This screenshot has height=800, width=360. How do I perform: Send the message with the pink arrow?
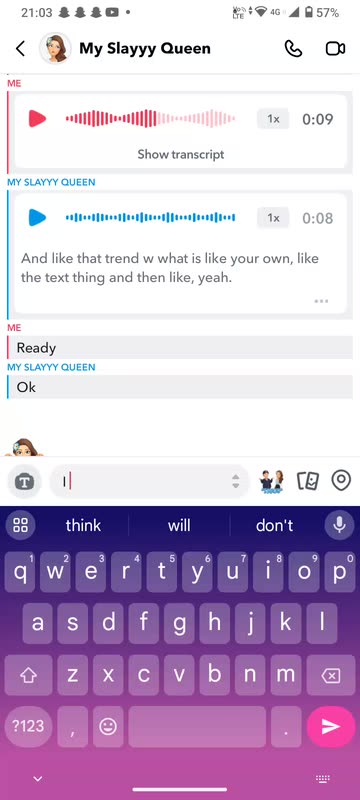pos(331,727)
